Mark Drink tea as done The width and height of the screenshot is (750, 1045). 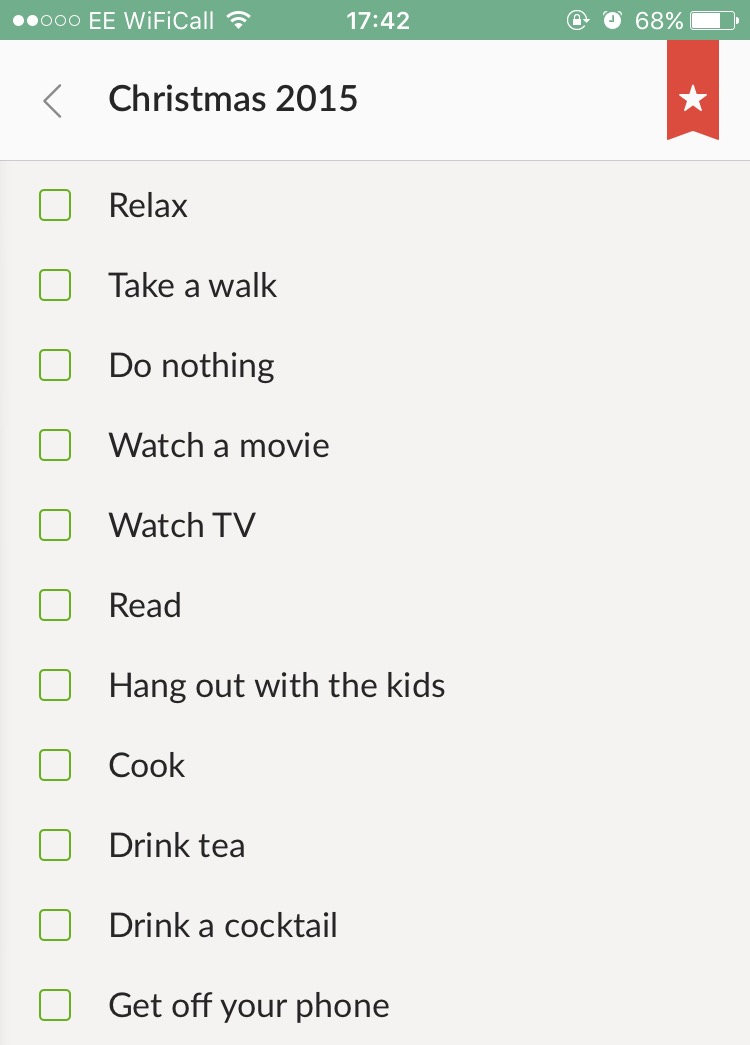click(x=55, y=846)
